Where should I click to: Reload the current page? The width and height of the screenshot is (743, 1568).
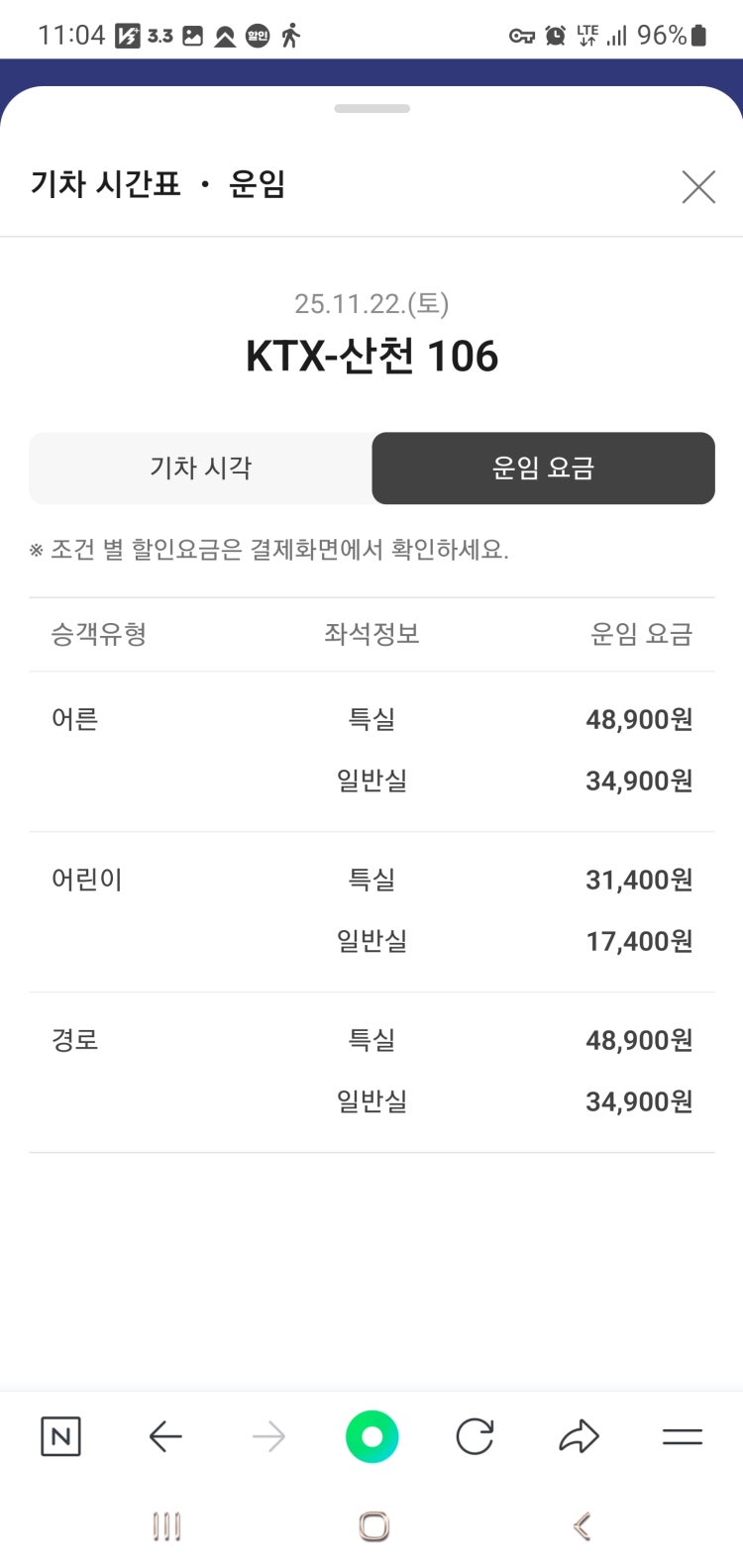[476, 1436]
